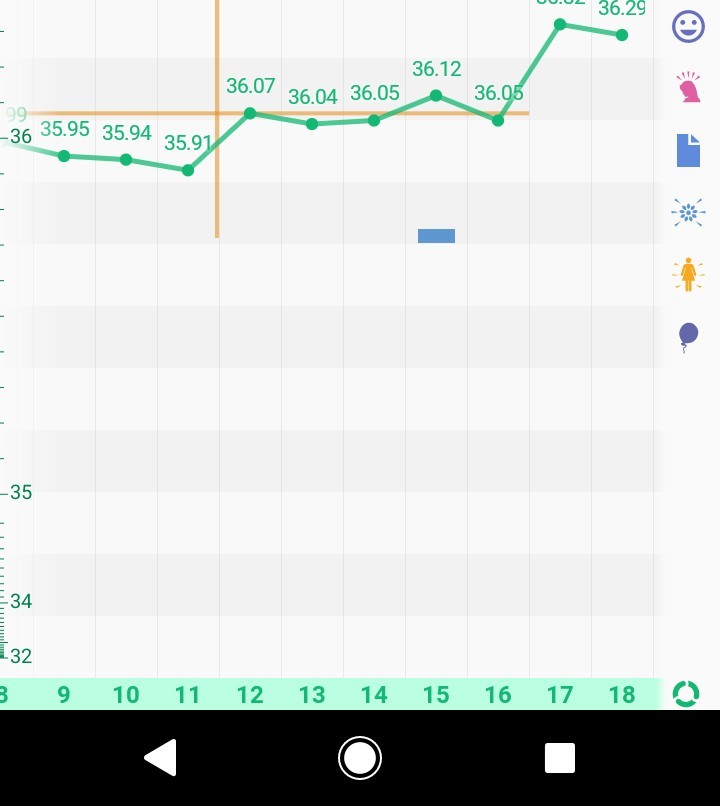Open the purple balloon icon
The image size is (720, 806).
688,336
